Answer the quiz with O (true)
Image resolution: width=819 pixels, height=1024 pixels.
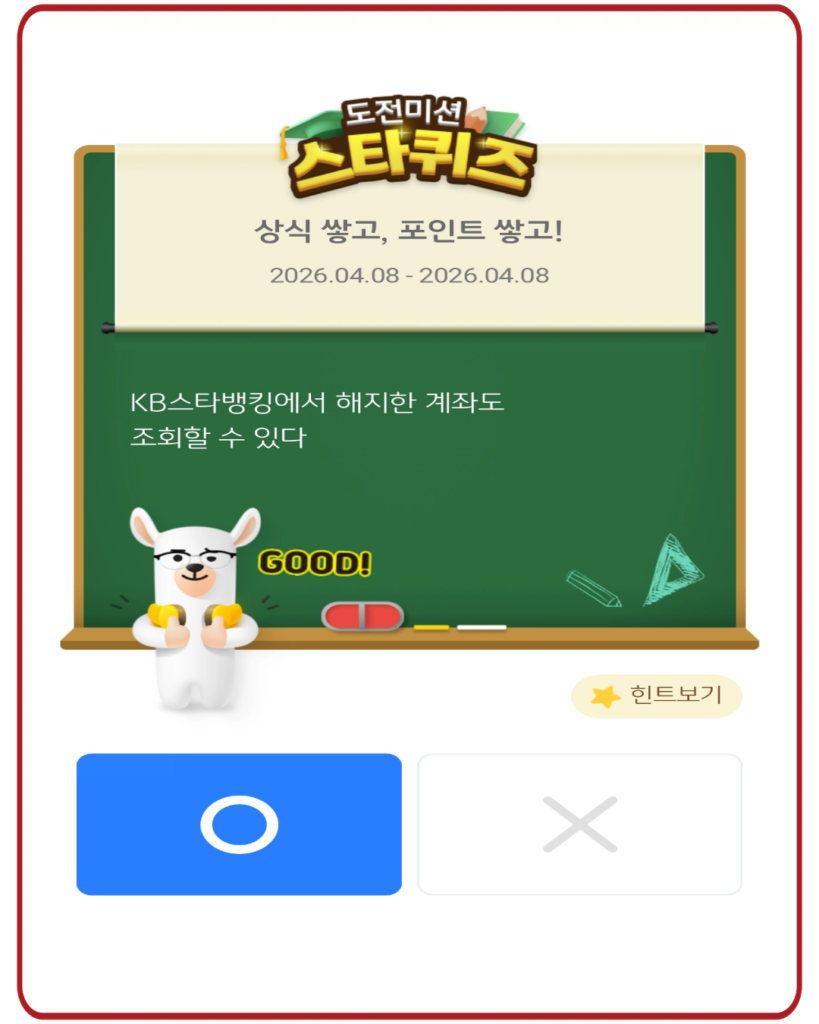coord(239,824)
